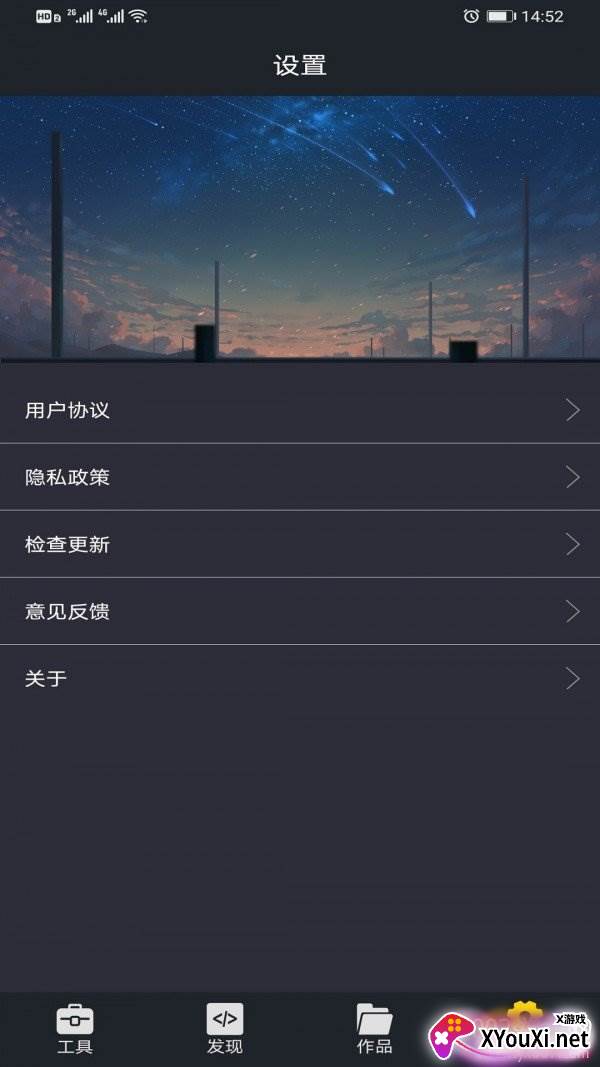Switch to the 作品 tab
Image resolution: width=600 pixels, height=1067 pixels.
(375, 1029)
